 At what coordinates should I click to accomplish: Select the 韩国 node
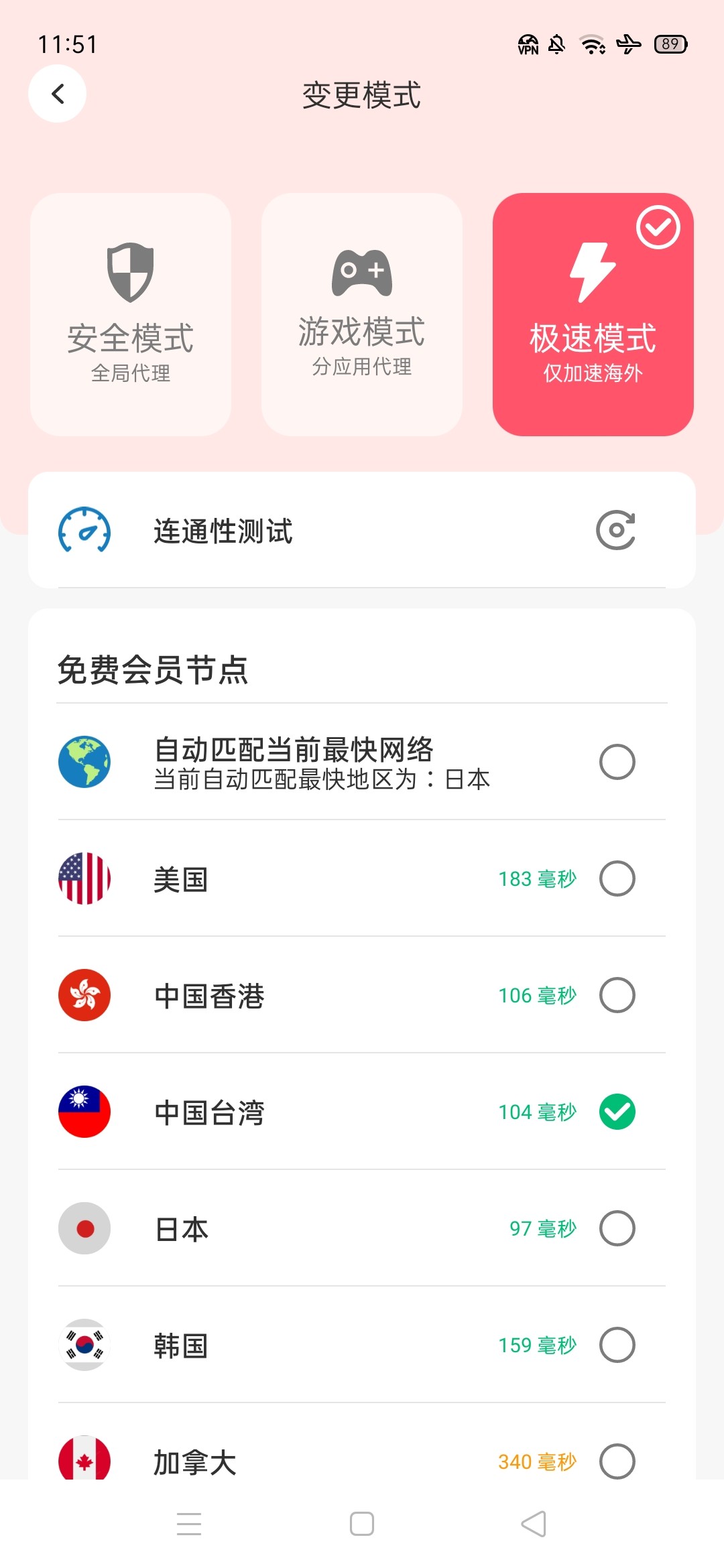362,1345
